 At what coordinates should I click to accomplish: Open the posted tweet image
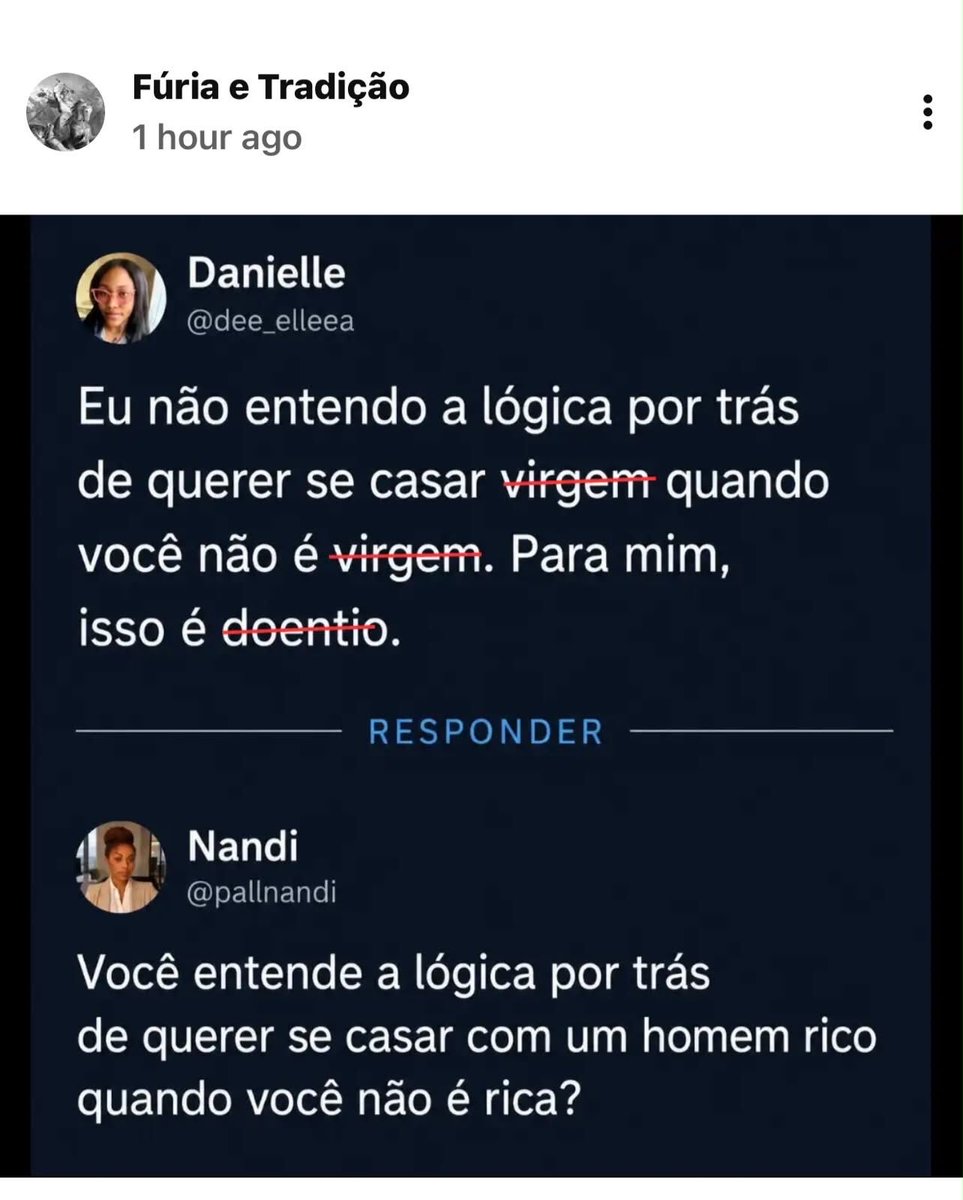481,696
